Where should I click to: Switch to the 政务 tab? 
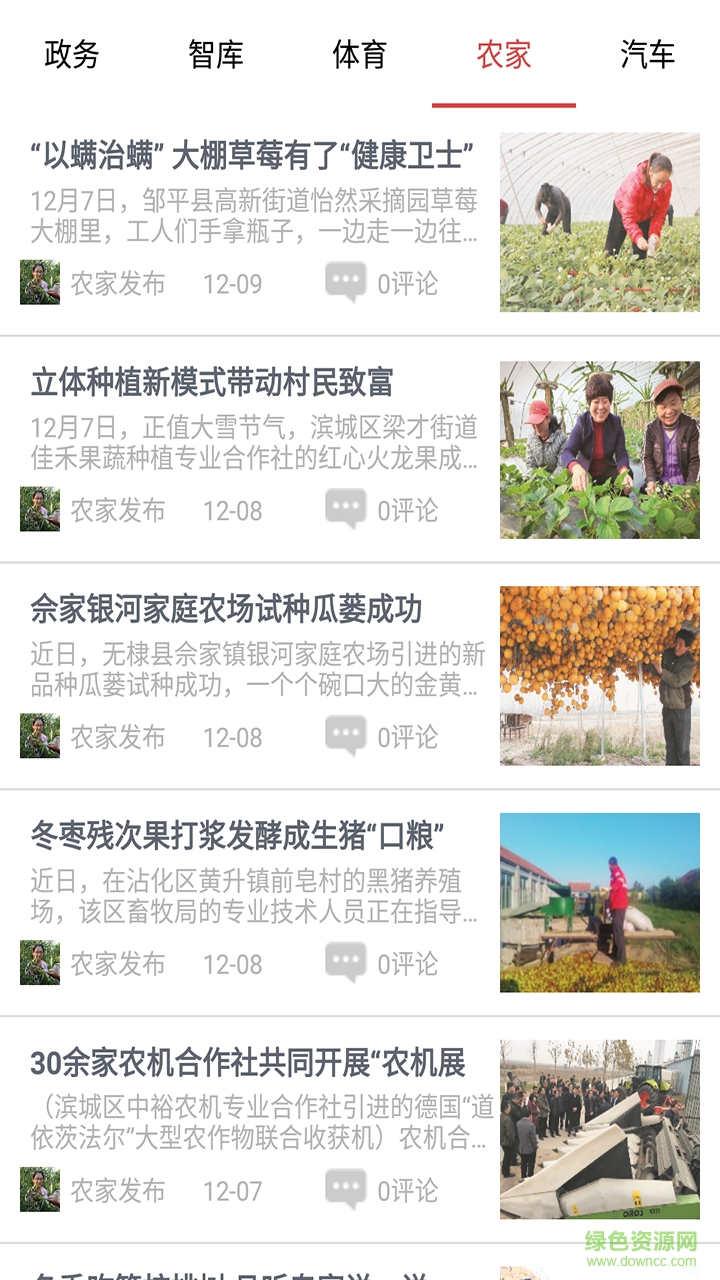[70, 55]
